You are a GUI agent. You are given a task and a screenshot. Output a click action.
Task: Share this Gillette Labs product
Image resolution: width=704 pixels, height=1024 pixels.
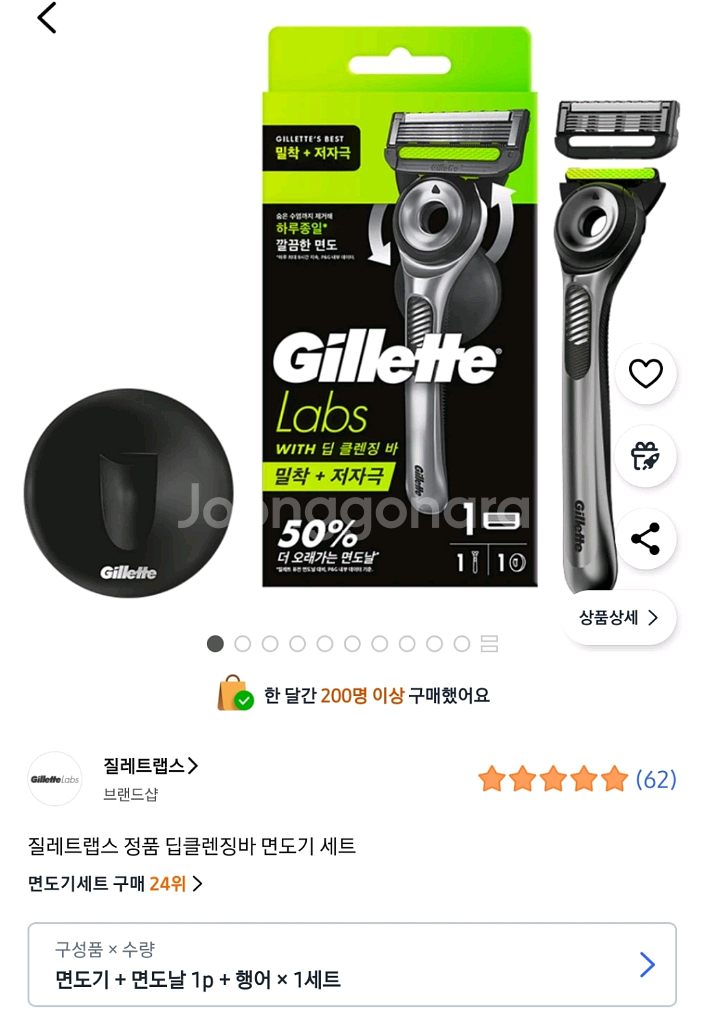645,539
